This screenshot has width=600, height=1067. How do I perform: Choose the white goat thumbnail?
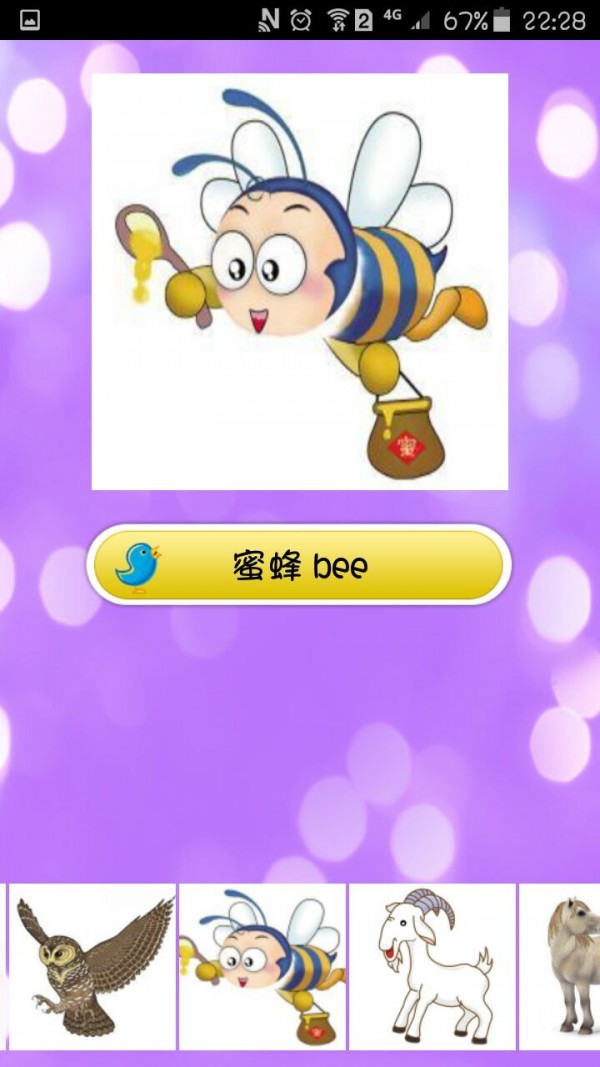432,966
